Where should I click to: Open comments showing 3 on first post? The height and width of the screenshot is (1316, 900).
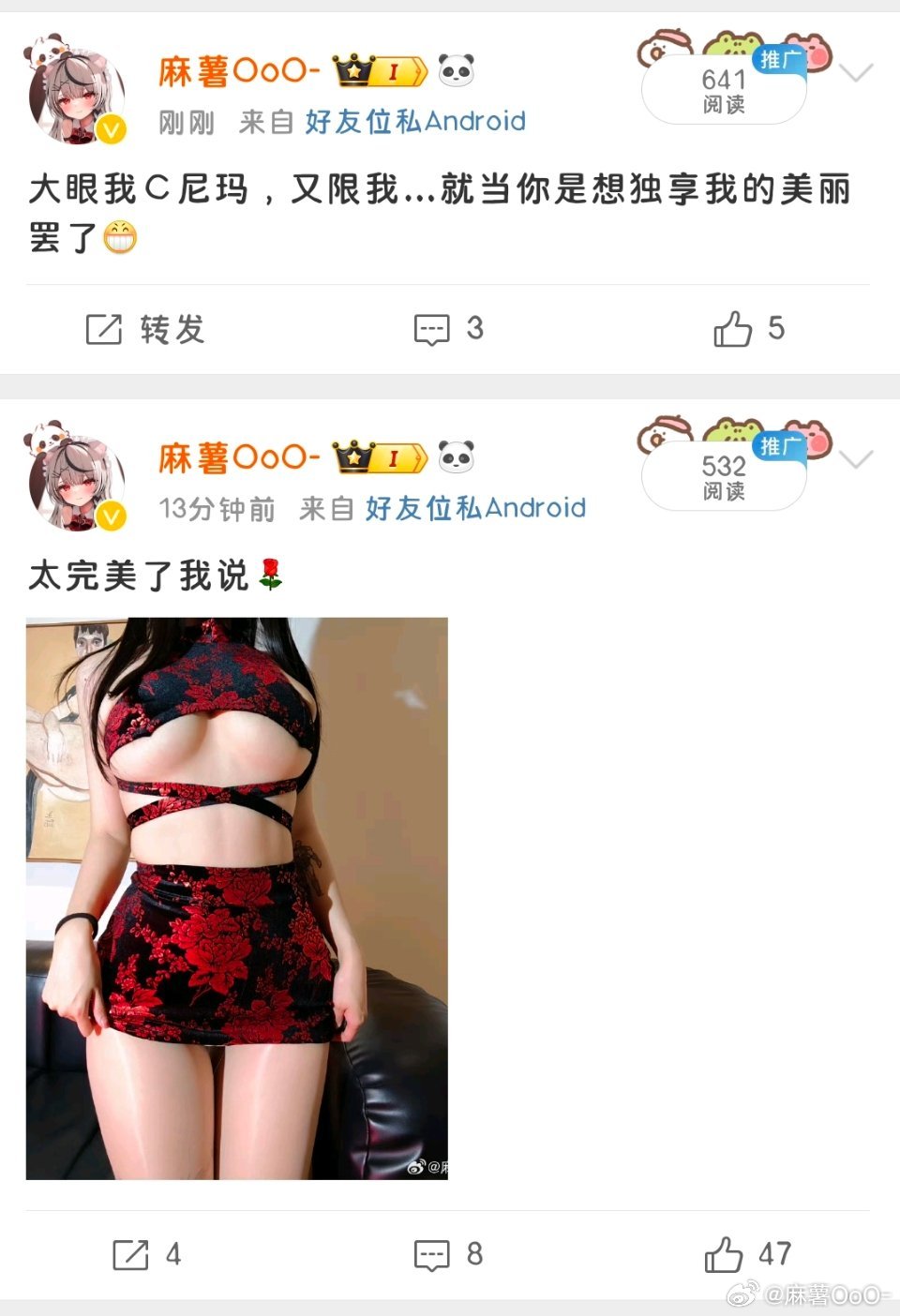coord(449,329)
